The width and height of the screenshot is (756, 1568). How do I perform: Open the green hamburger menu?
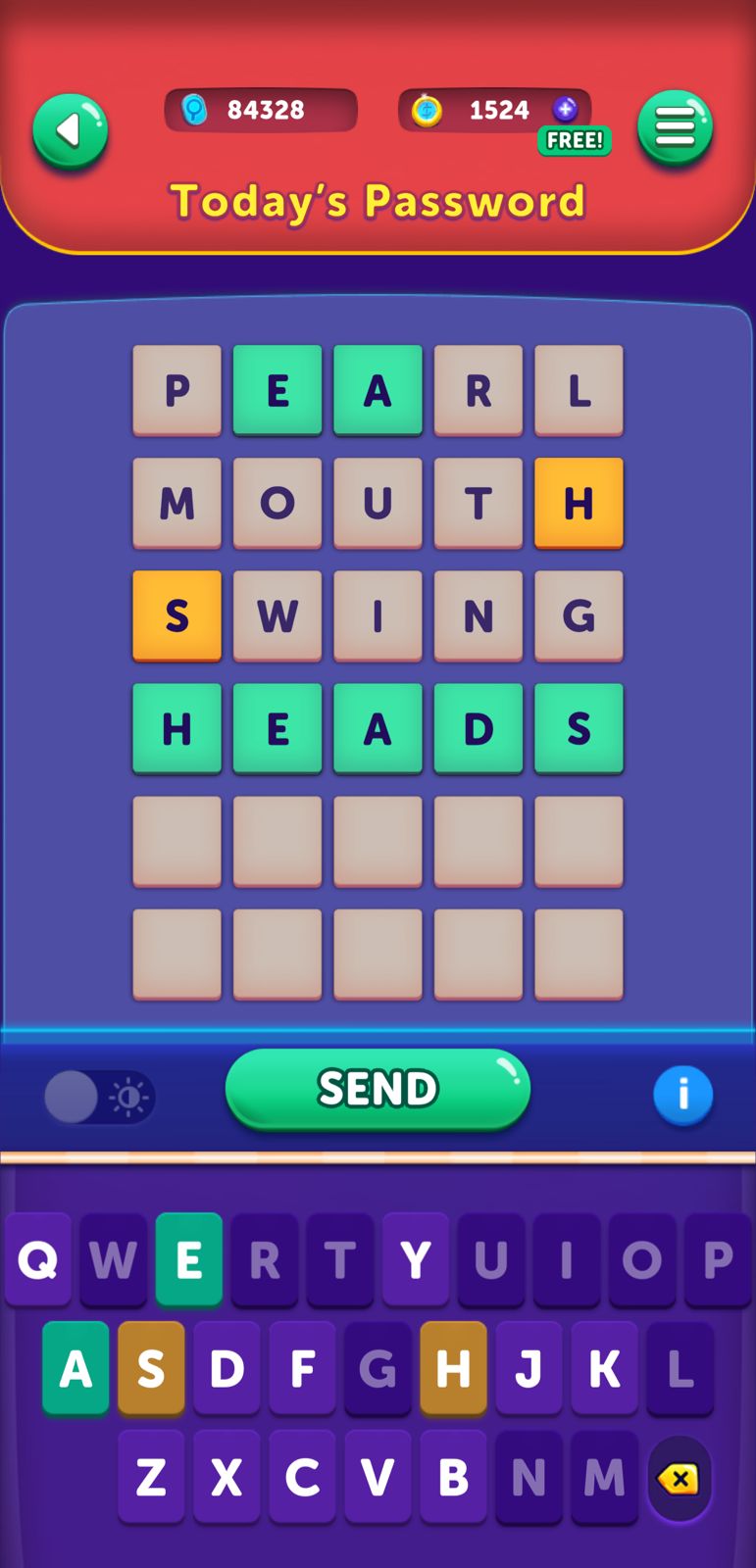(675, 127)
